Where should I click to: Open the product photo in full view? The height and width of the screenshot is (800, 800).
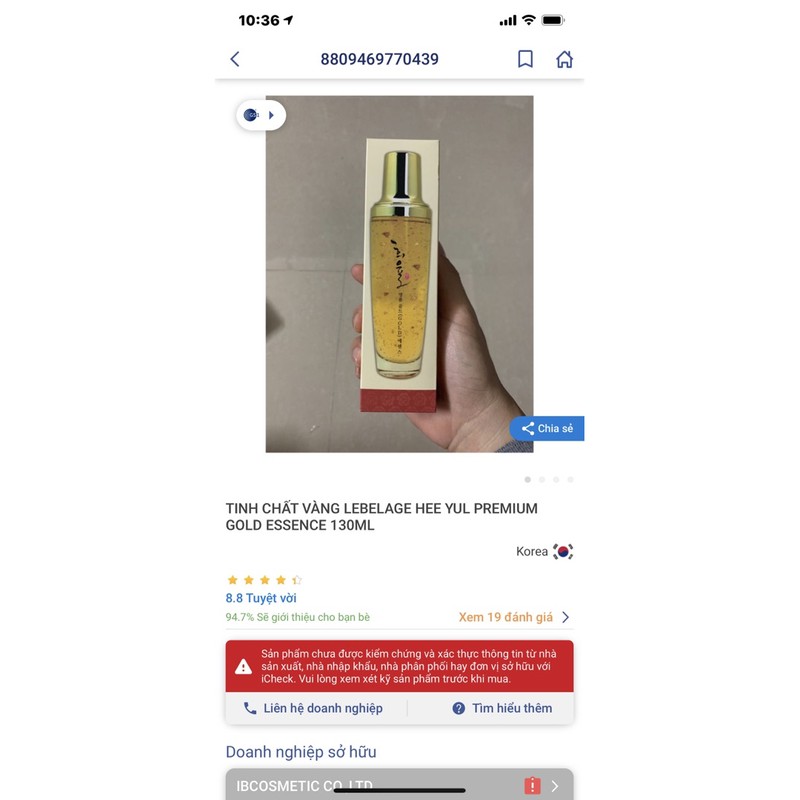399,273
